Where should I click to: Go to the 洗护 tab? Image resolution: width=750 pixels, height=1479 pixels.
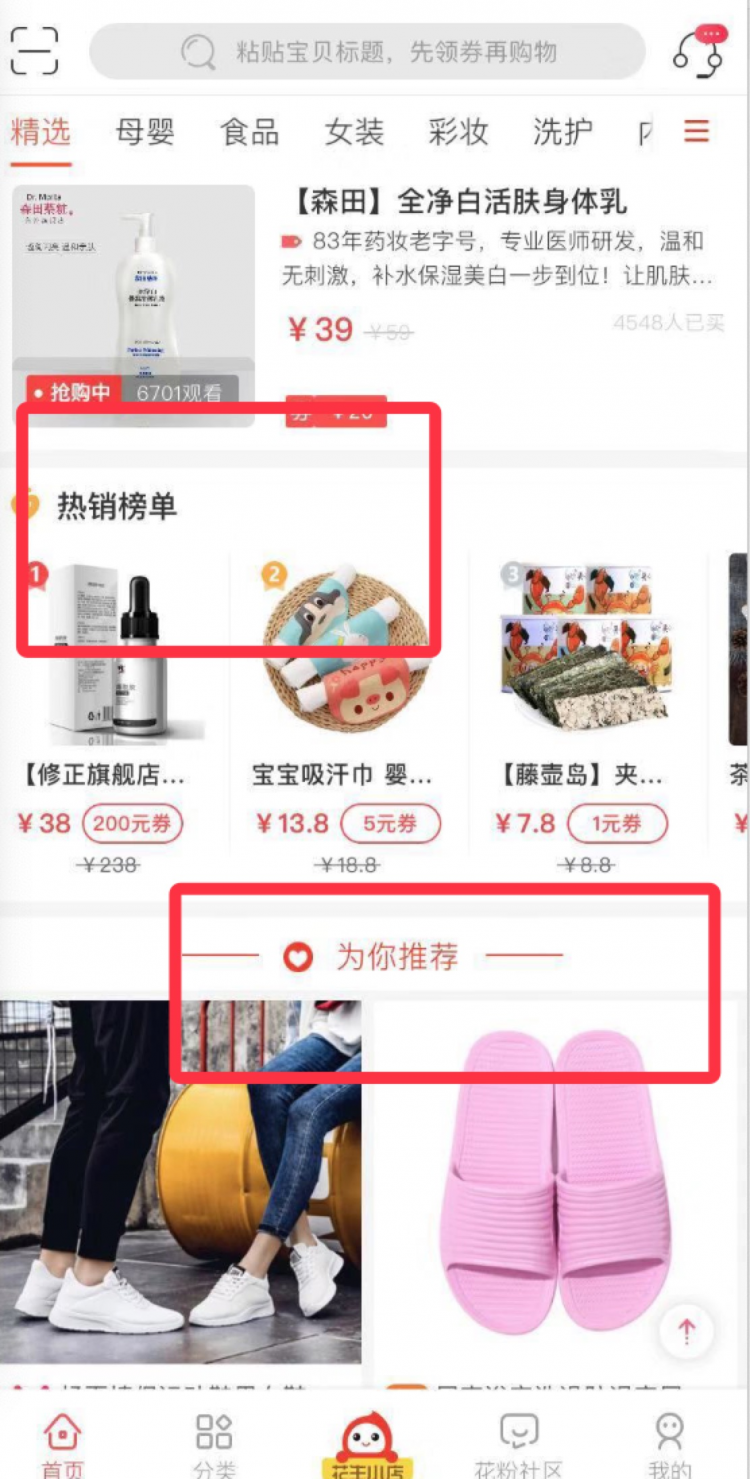click(x=562, y=132)
